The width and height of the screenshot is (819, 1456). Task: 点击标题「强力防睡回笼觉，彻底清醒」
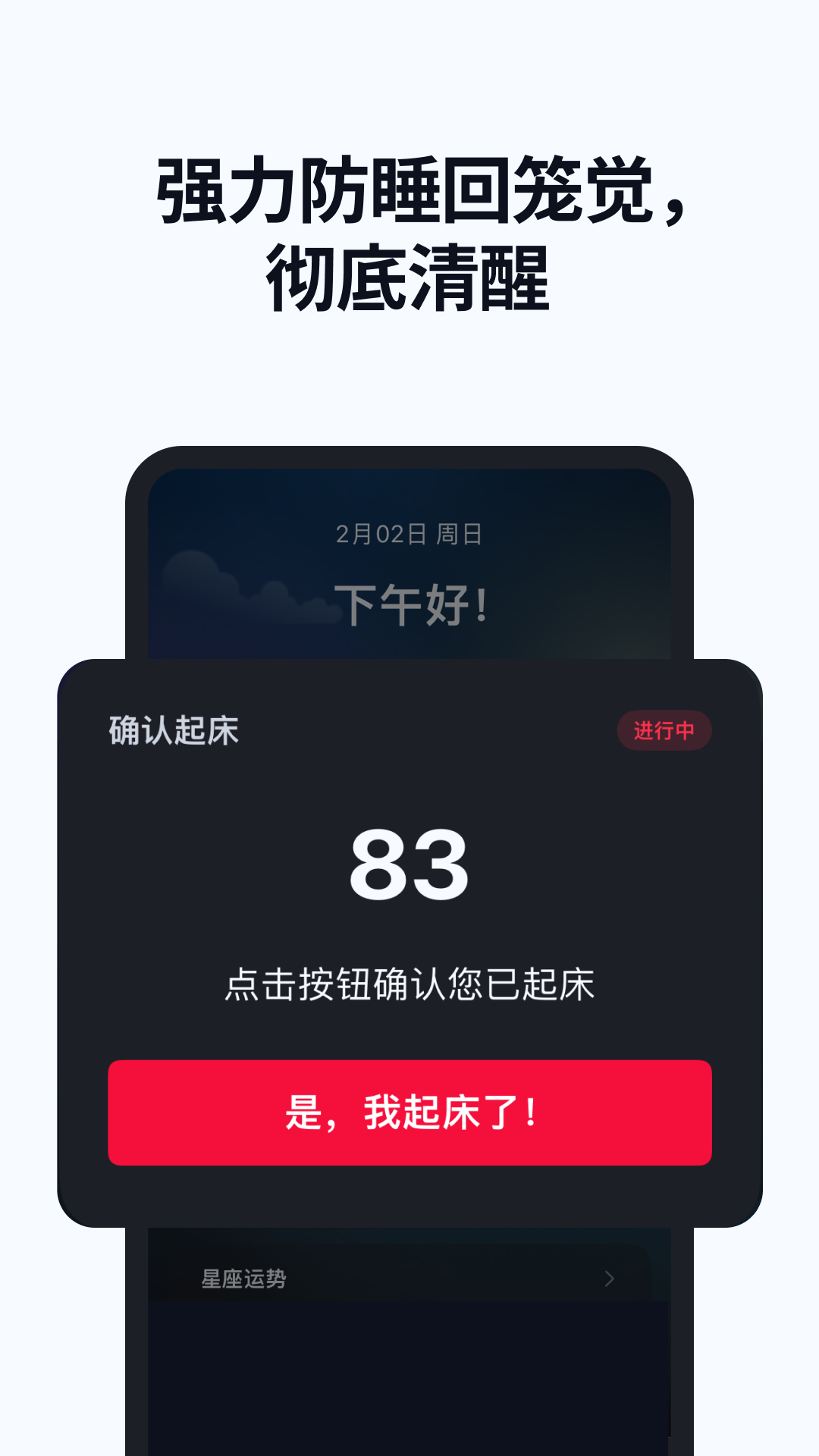(x=409, y=227)
